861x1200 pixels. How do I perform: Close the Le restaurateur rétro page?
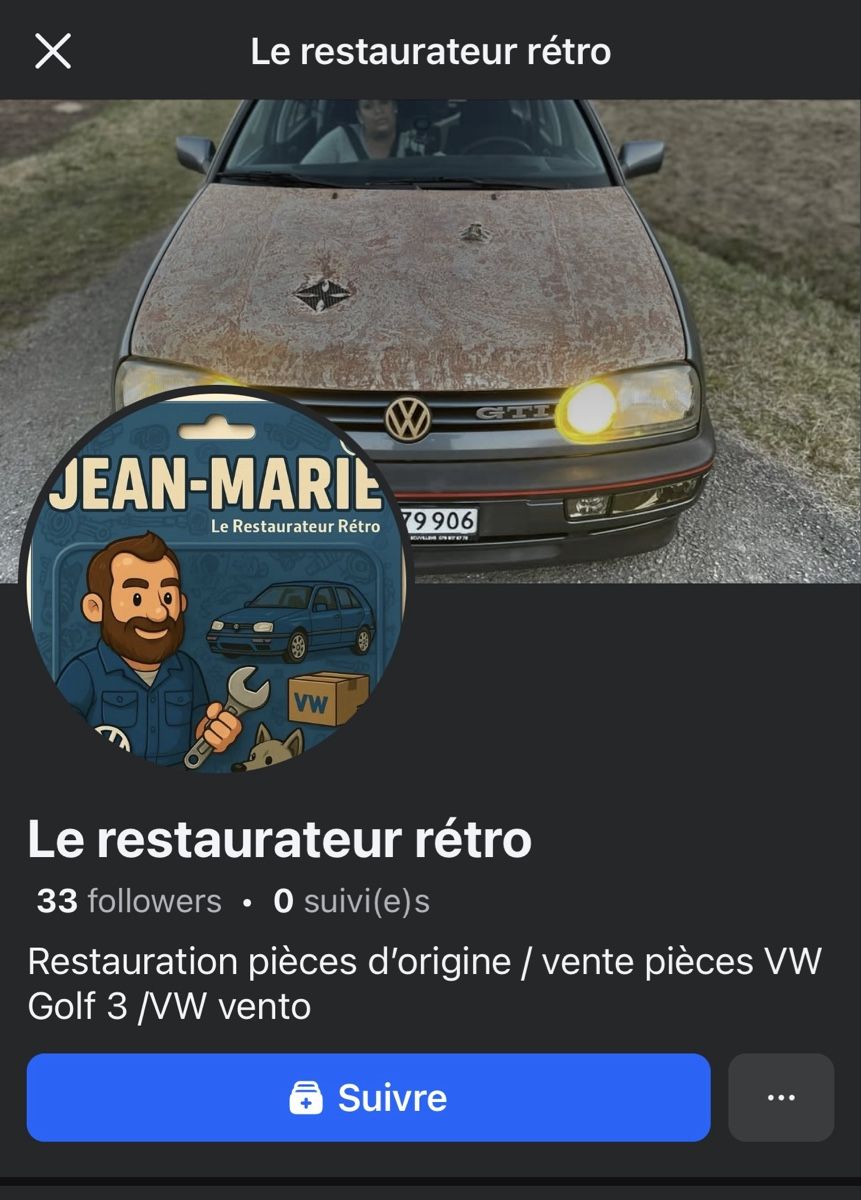pyautogui.click(x=53, y=51)
